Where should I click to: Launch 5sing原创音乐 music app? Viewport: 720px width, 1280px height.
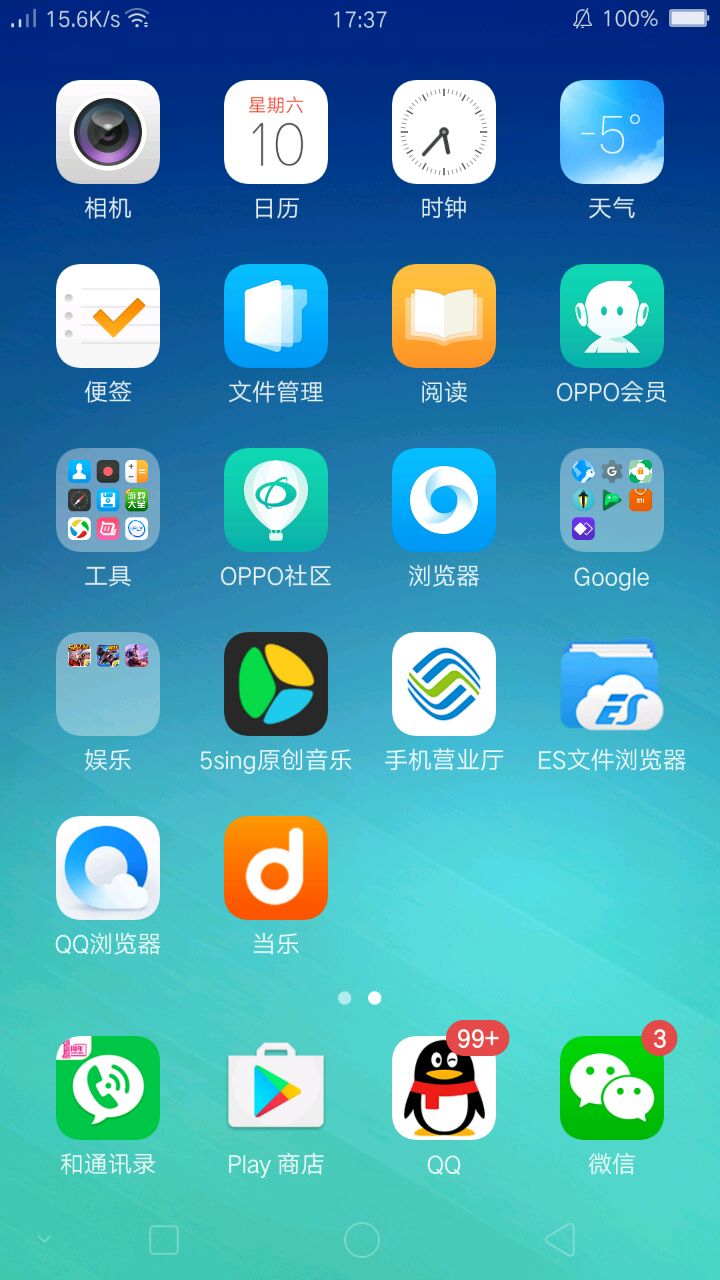pyautogui.click(x=276, y=684)
